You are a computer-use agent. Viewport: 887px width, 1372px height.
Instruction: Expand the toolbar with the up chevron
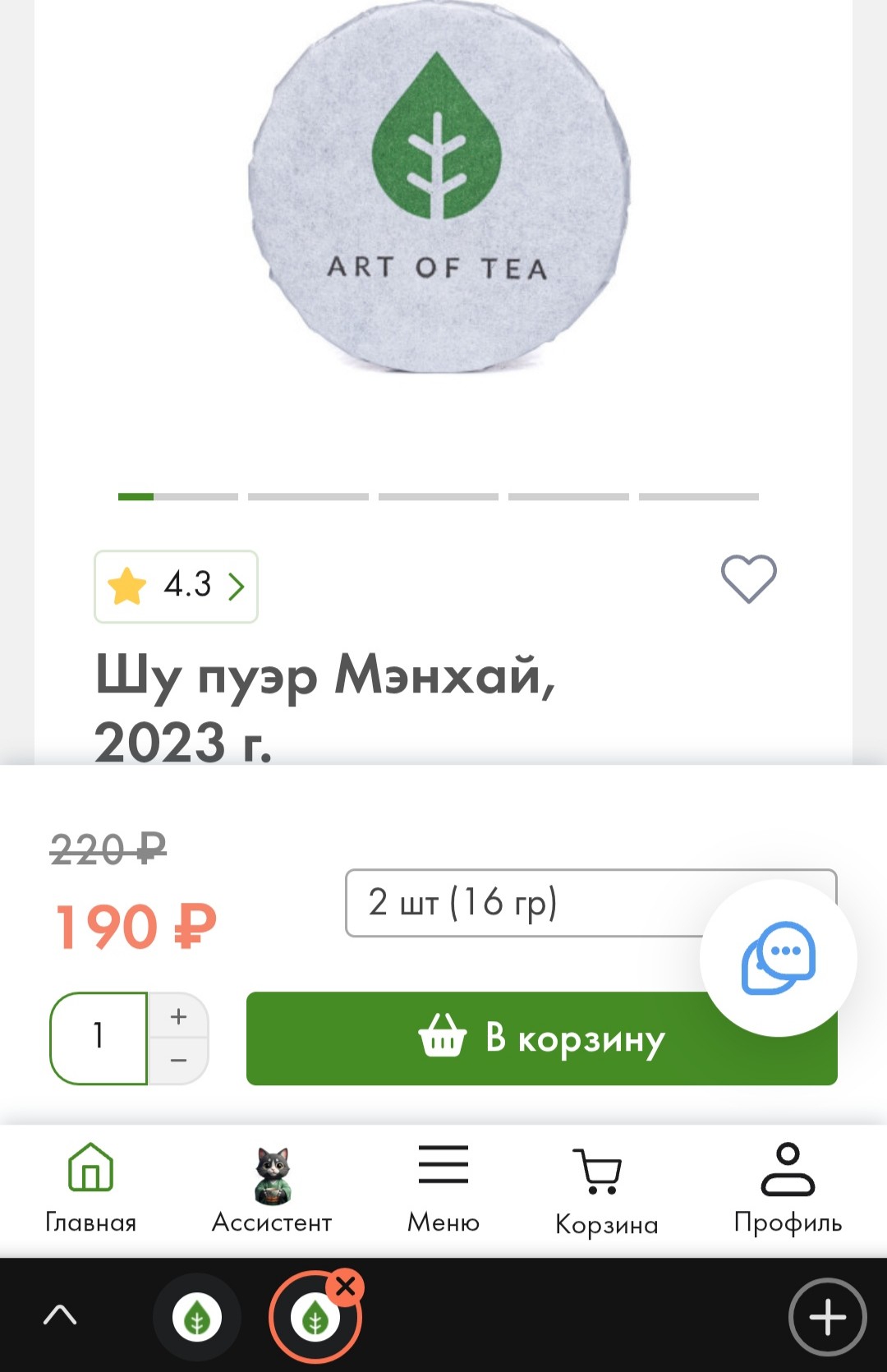click(x=60, y=1316)
